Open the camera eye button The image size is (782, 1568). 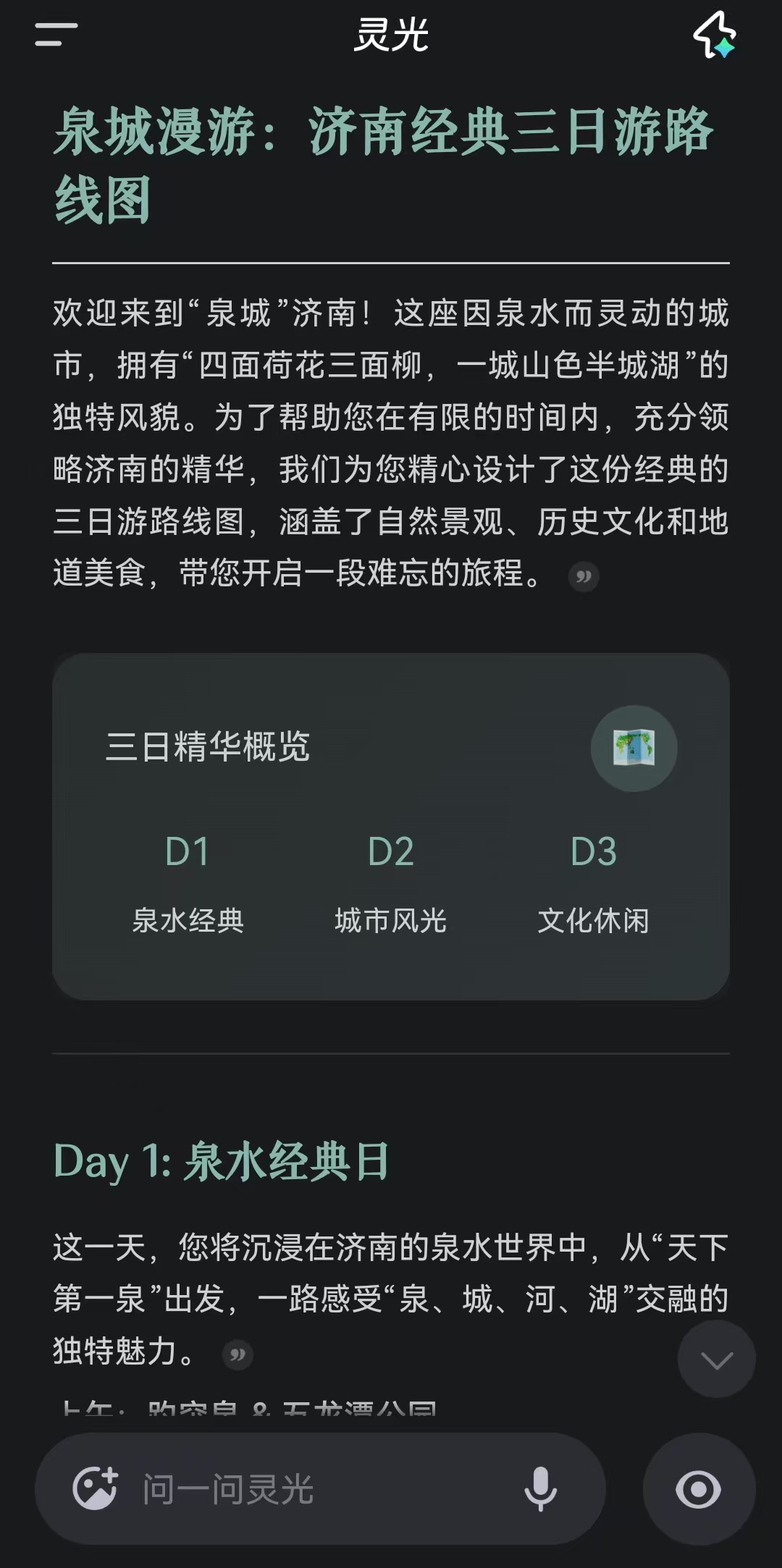(x=699, y=1489)
